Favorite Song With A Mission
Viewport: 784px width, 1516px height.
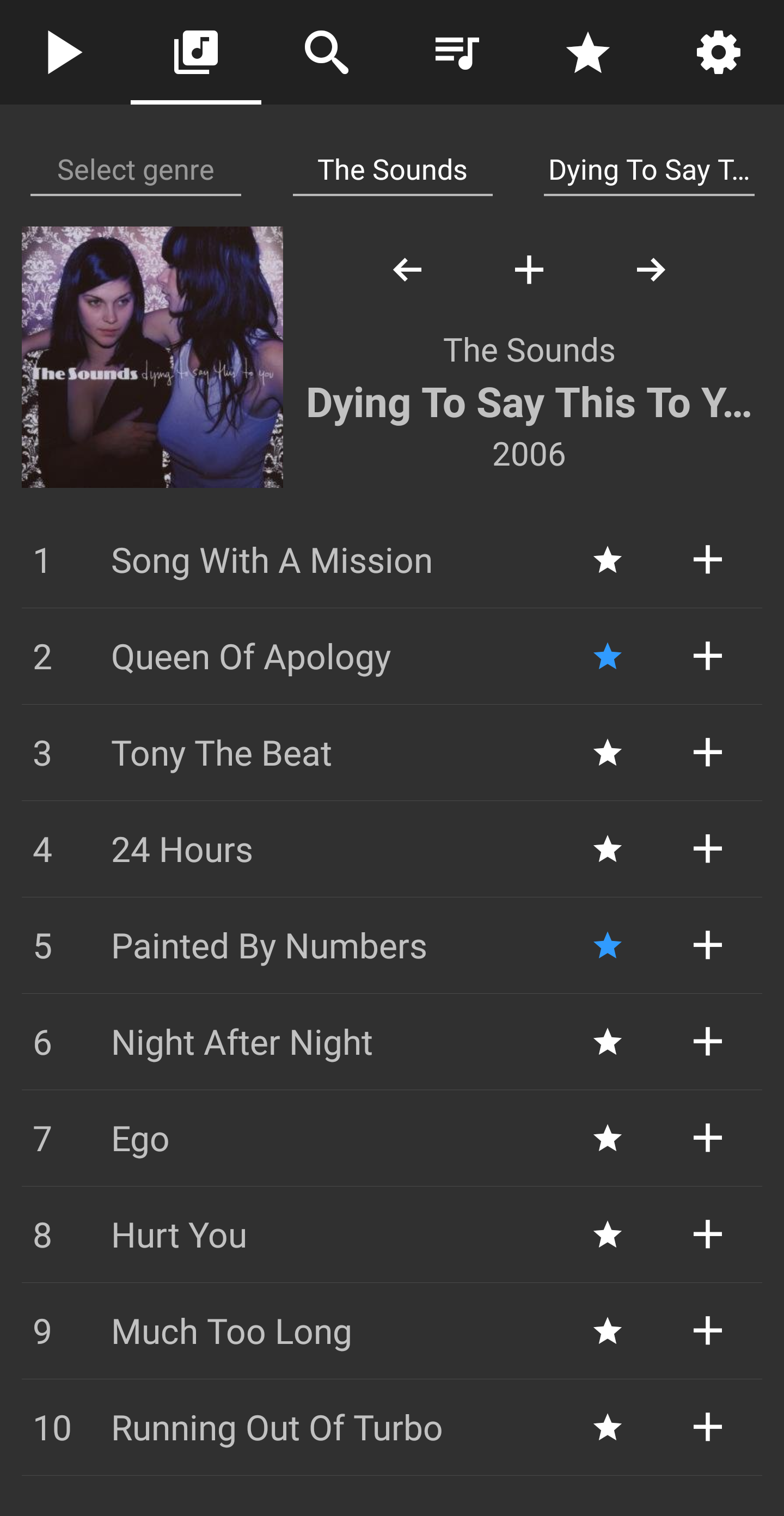(608, 560)
